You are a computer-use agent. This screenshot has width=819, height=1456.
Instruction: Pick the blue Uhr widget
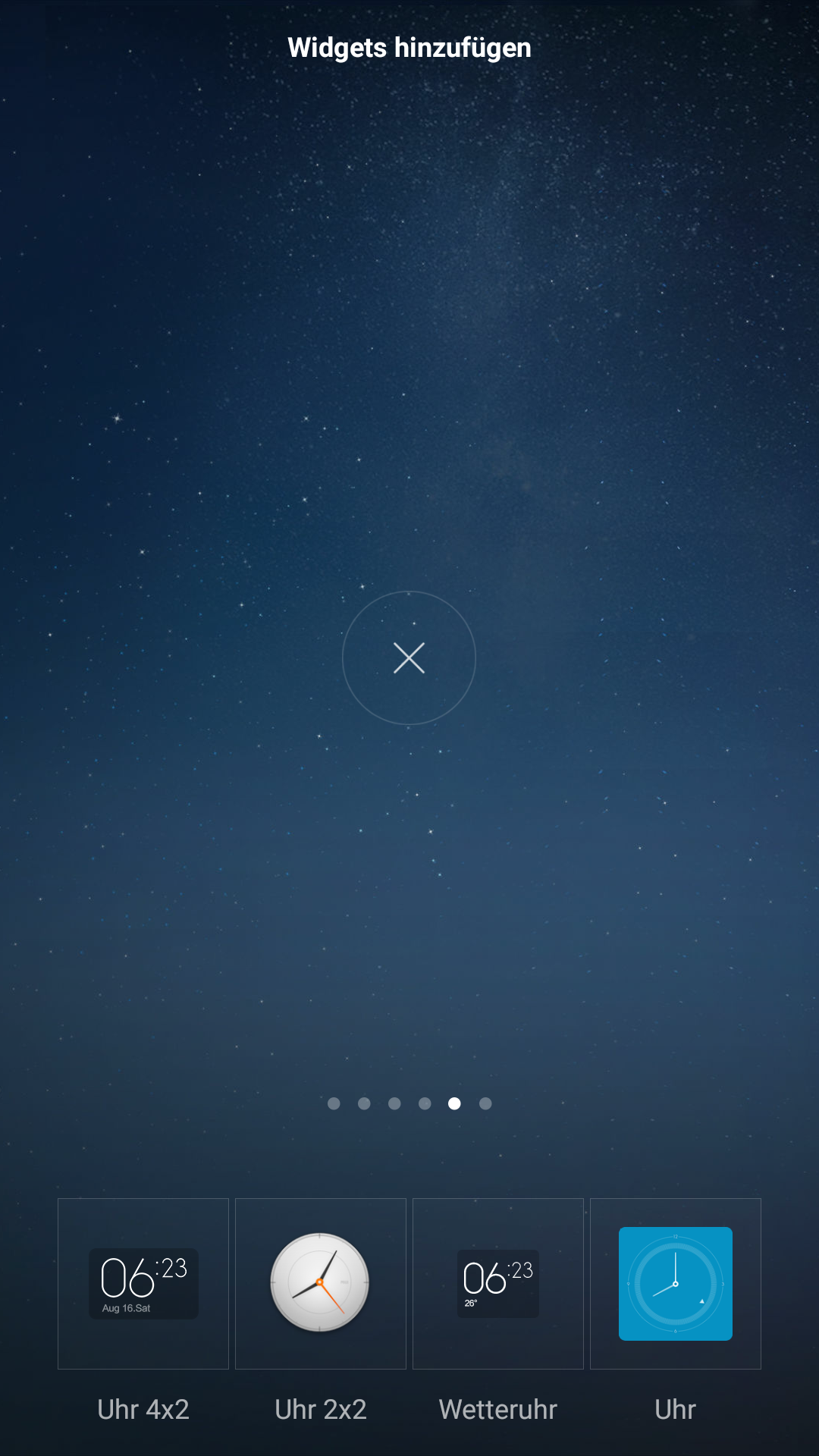pyautogui.click(x=676, y=1283)
